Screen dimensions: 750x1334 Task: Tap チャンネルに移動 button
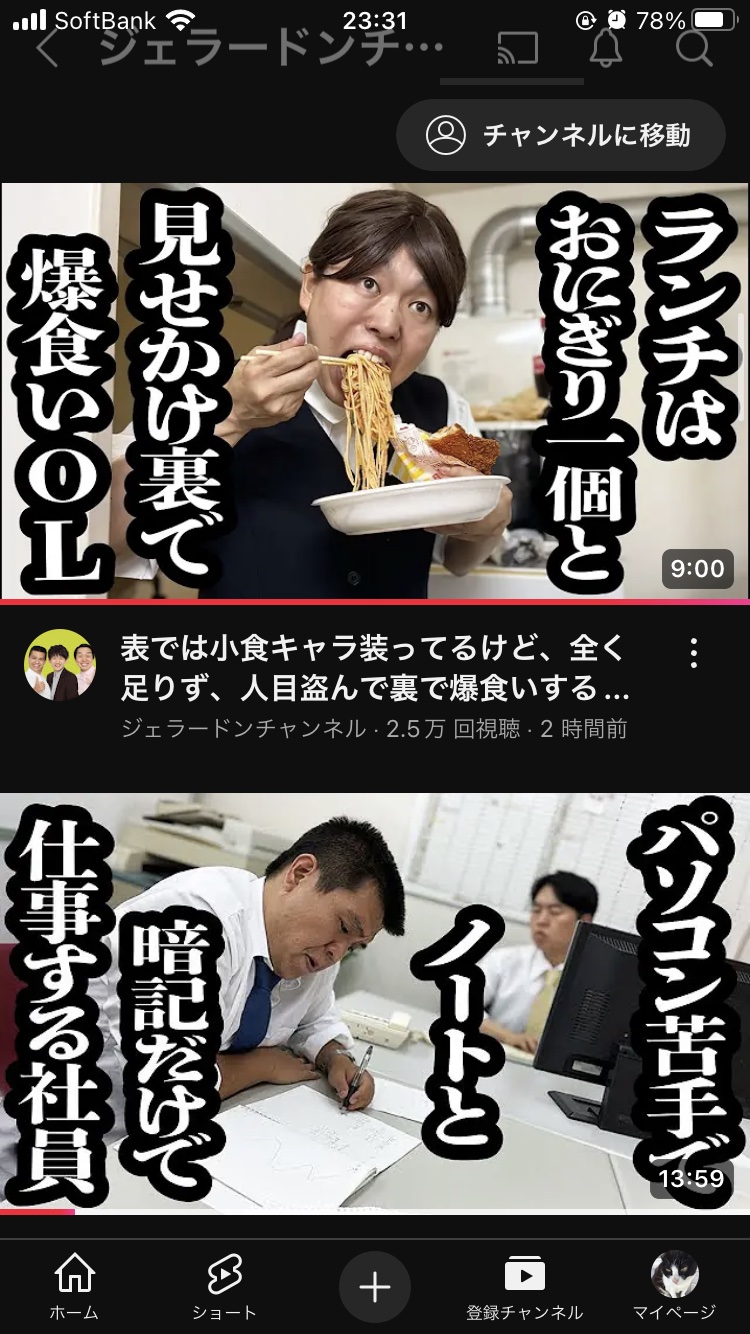pyautogui.click(x=561, y=135)
